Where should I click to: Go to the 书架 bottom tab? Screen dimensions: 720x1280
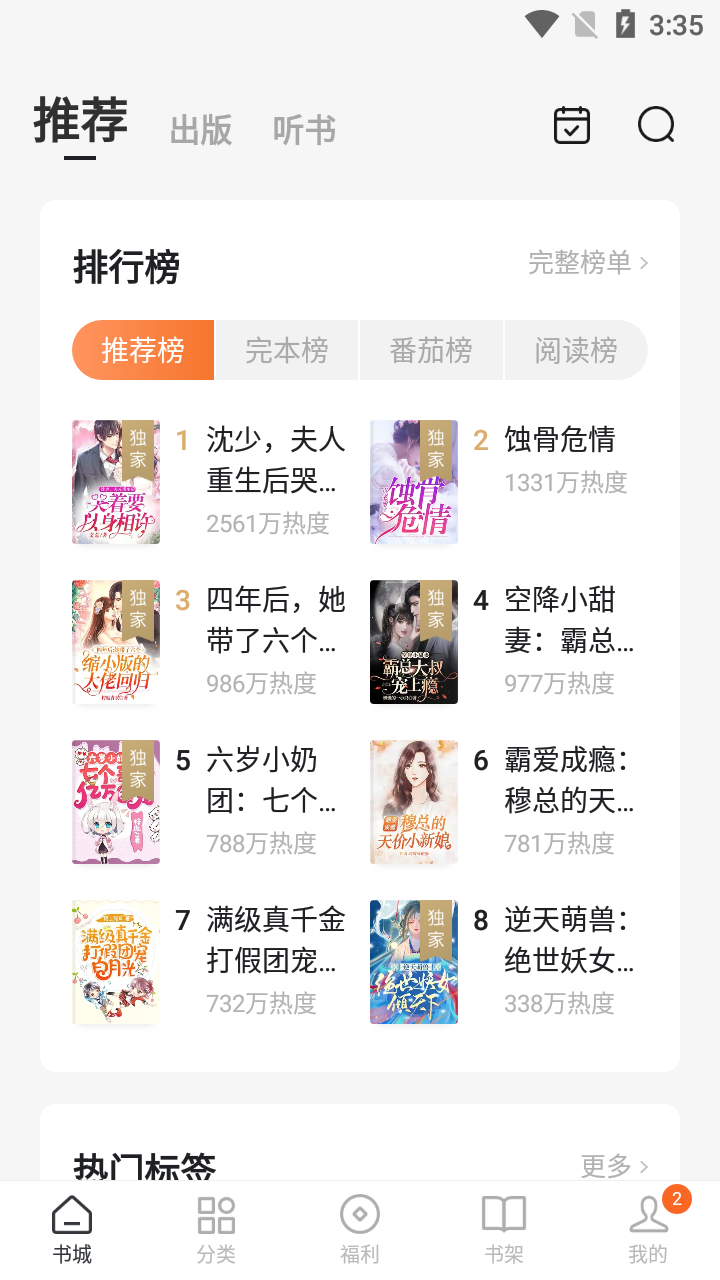[x=504, y=1230]
